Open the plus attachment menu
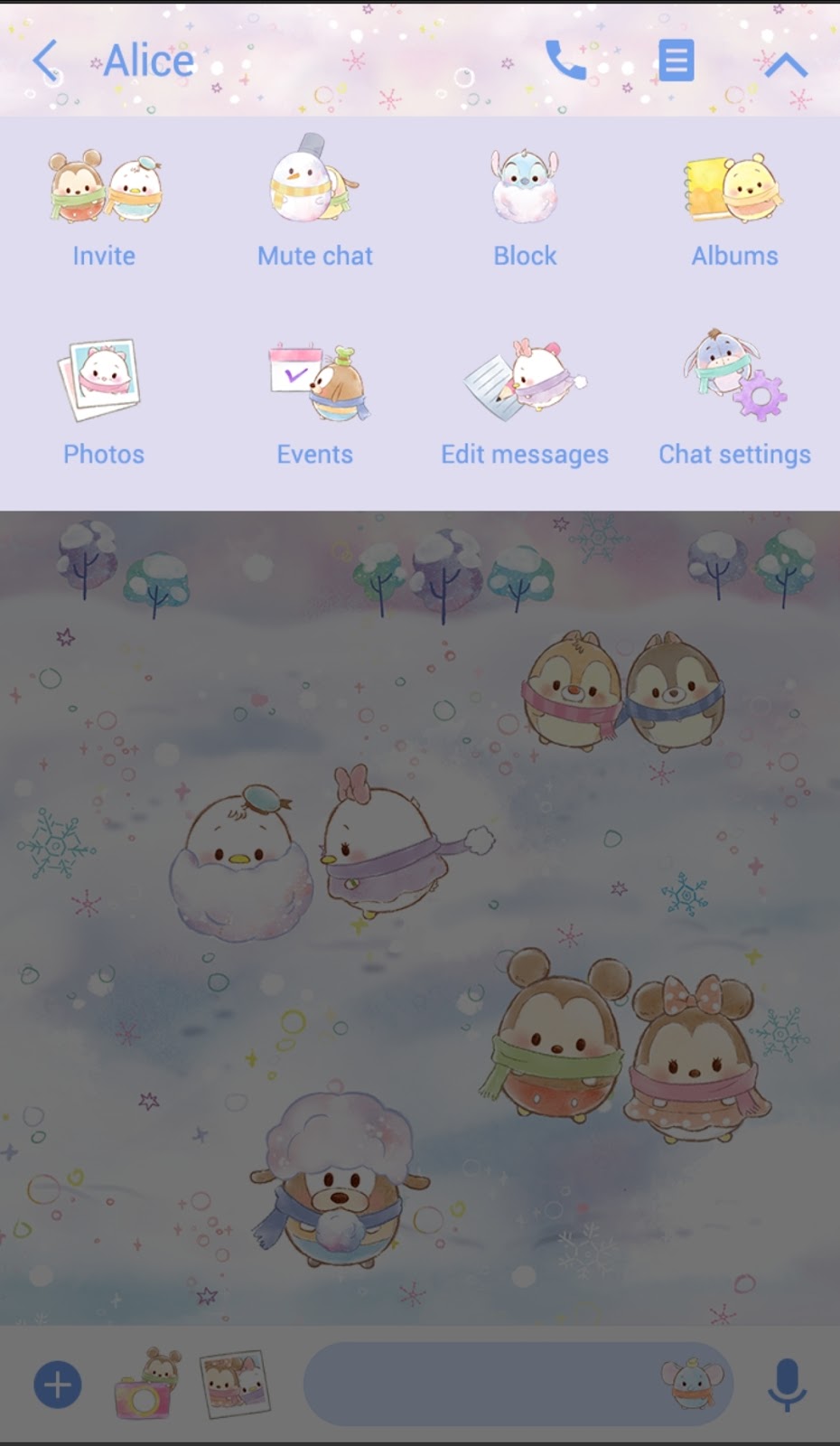 [x=58, y=1385]
